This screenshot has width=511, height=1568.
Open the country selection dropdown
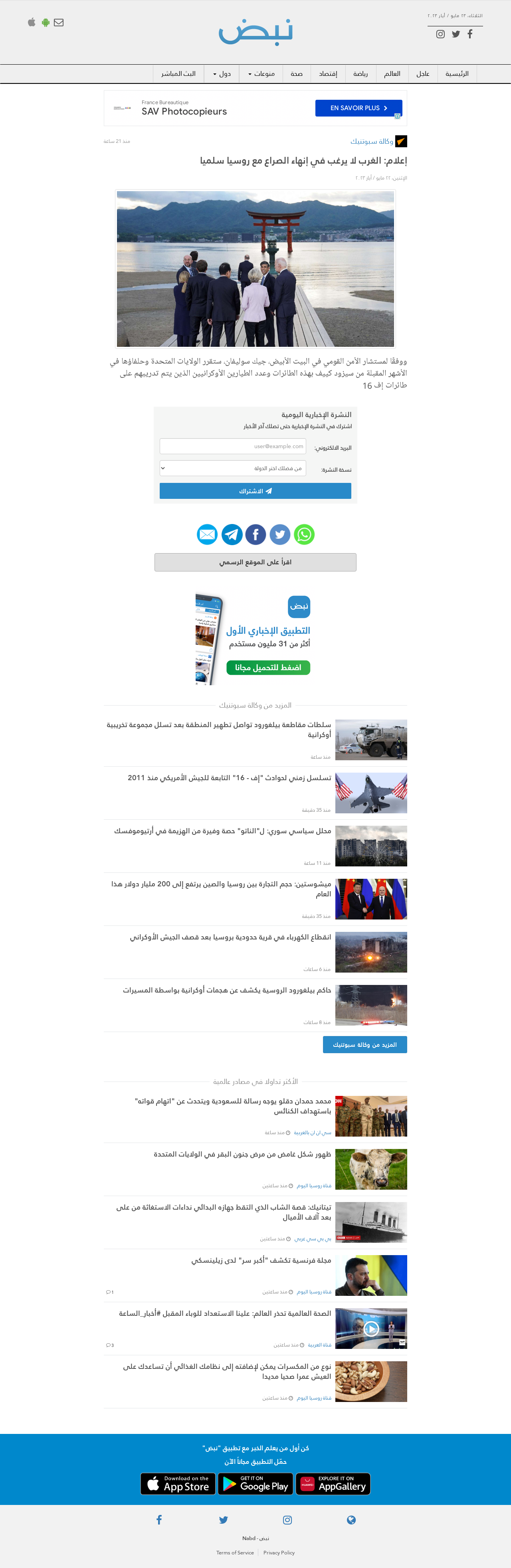(233, 468)
